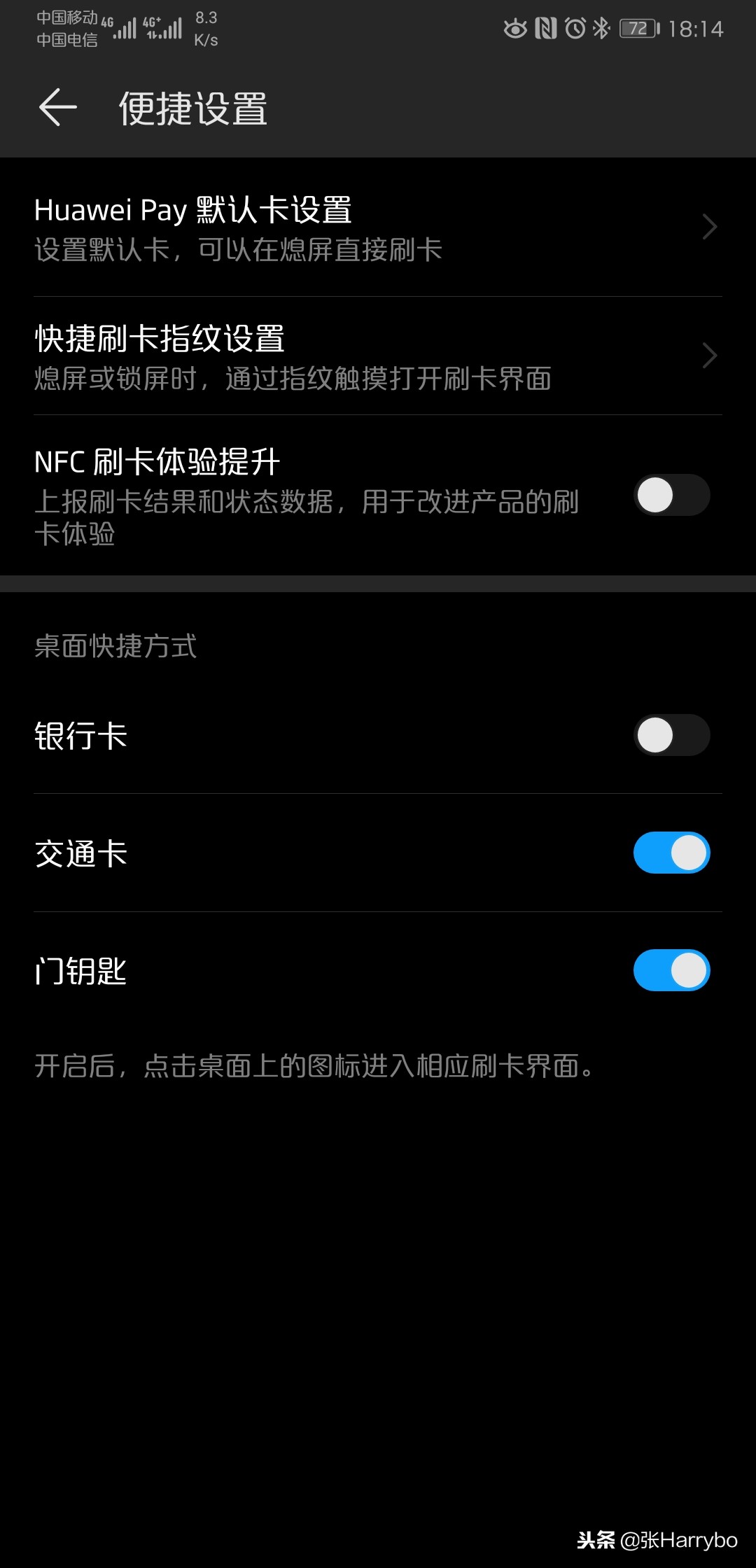Tap the eye comfort icon in status bar
Image resolution: width=756 pixels, height=1568 pixels.
(x=516, y=28)
